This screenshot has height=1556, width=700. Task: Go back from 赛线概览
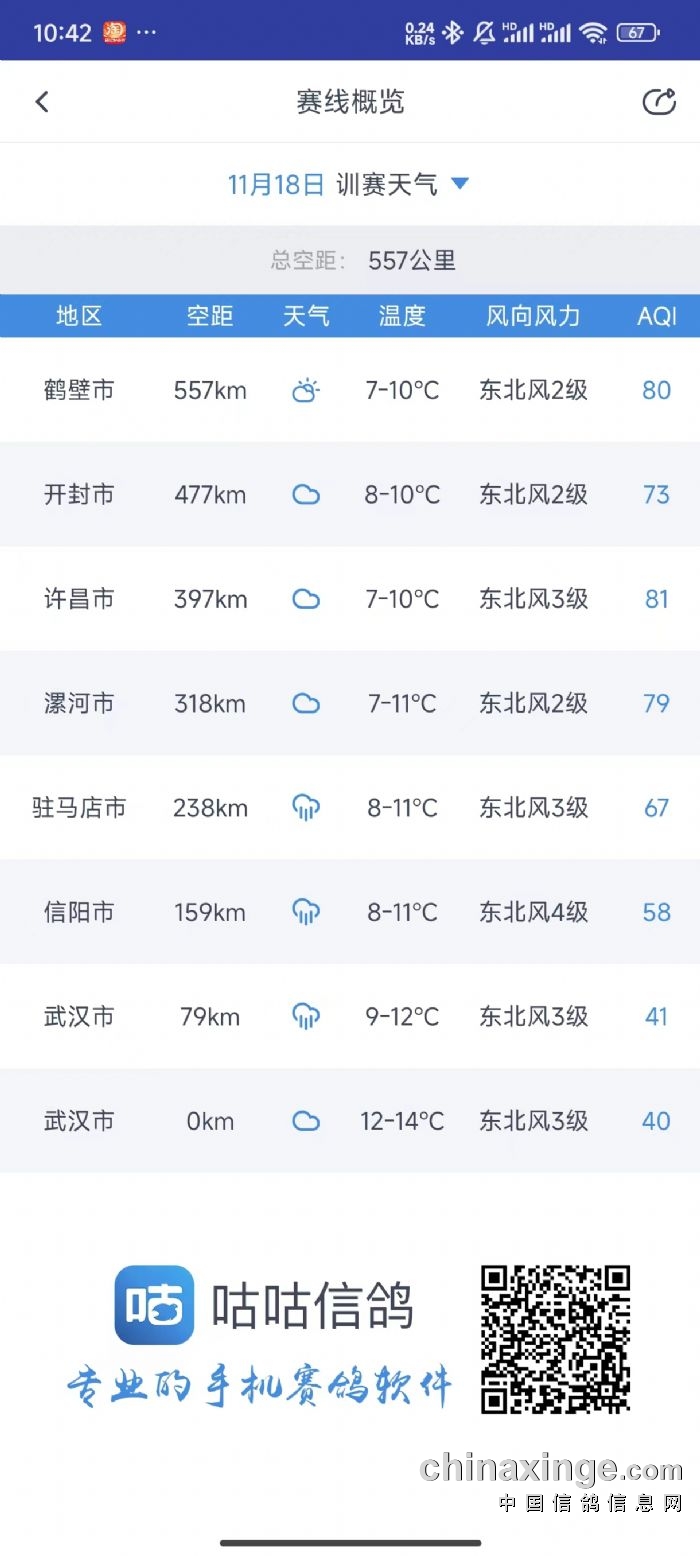pyautogui.click(x=41, y=102)
